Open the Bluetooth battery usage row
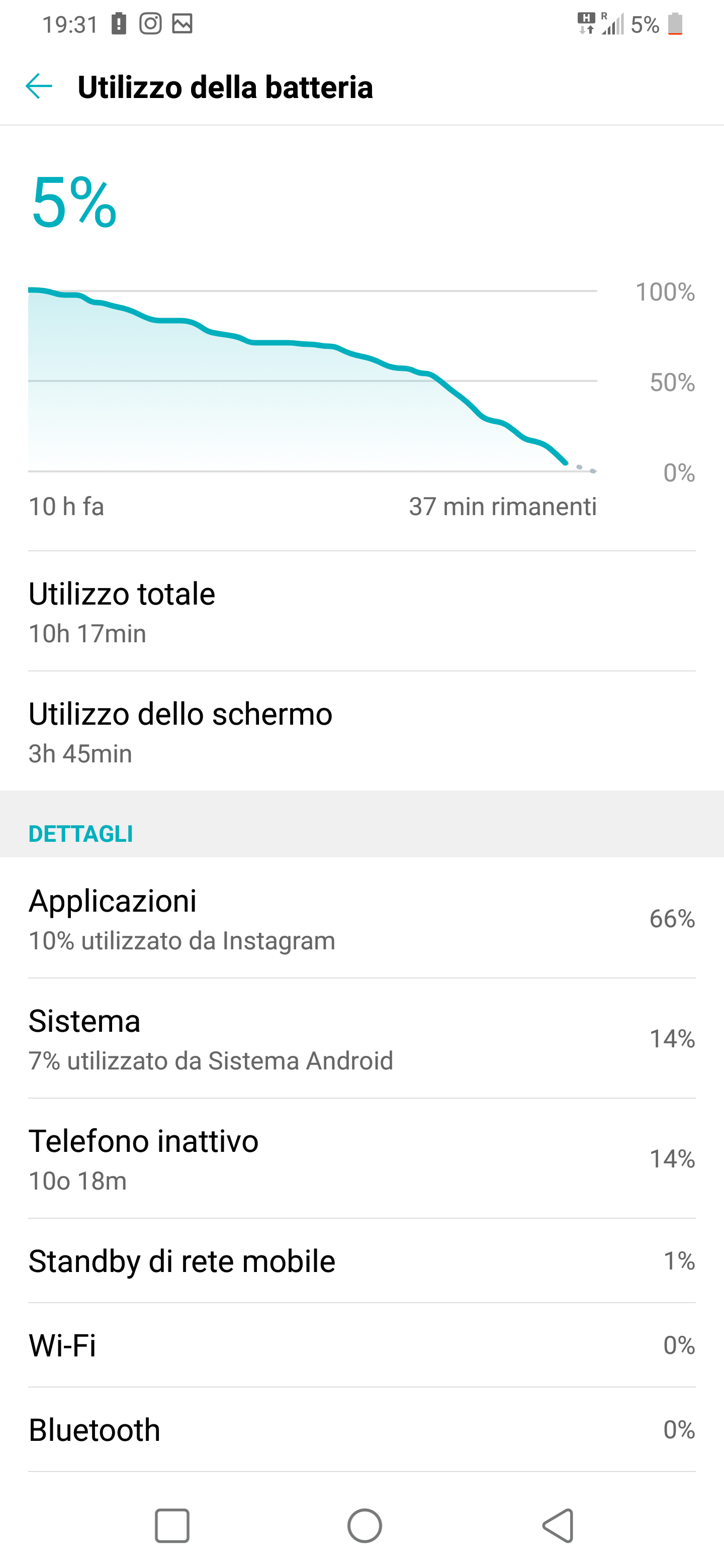The image size is (724, 1568). coord(361,1430)
